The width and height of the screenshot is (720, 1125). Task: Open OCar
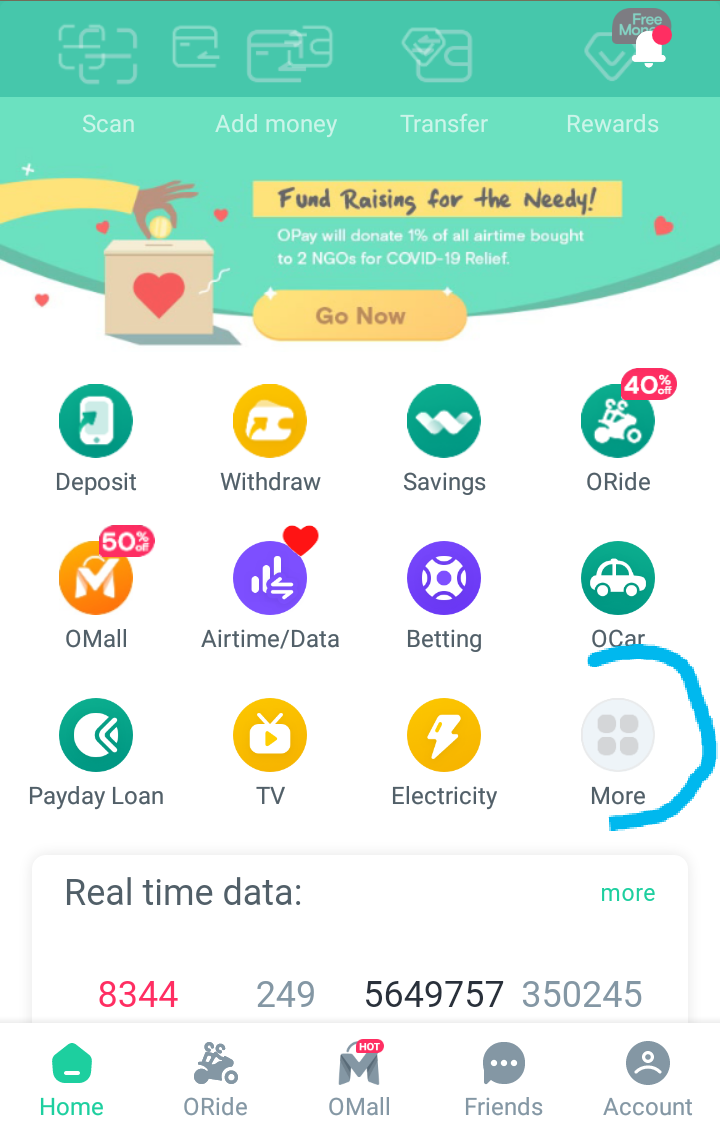tap(618, 578)
